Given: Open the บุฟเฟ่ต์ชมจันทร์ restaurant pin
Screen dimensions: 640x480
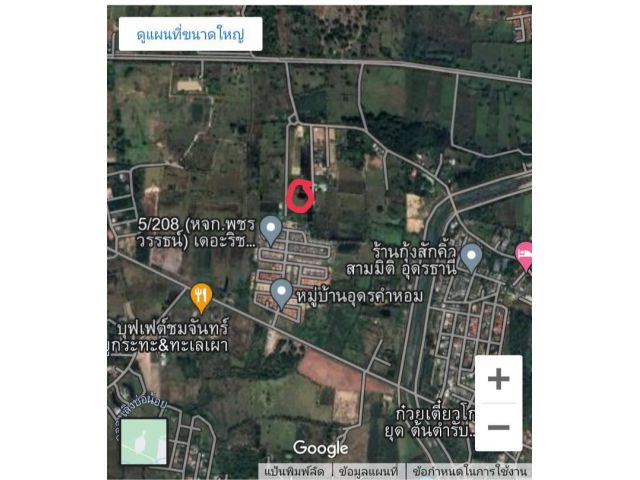Looking at the screenshot, I should tap(201, 296).
